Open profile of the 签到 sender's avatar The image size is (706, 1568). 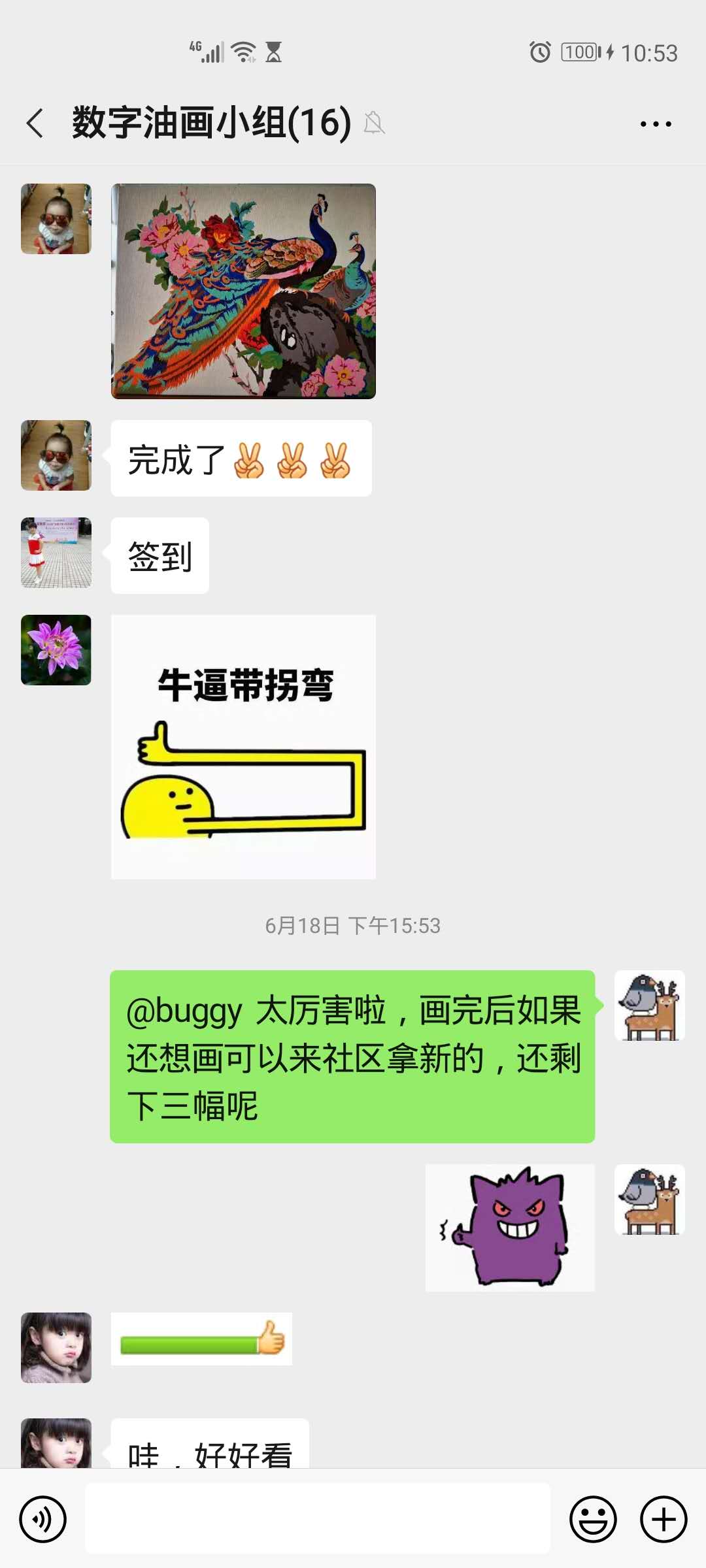point(56,553)
